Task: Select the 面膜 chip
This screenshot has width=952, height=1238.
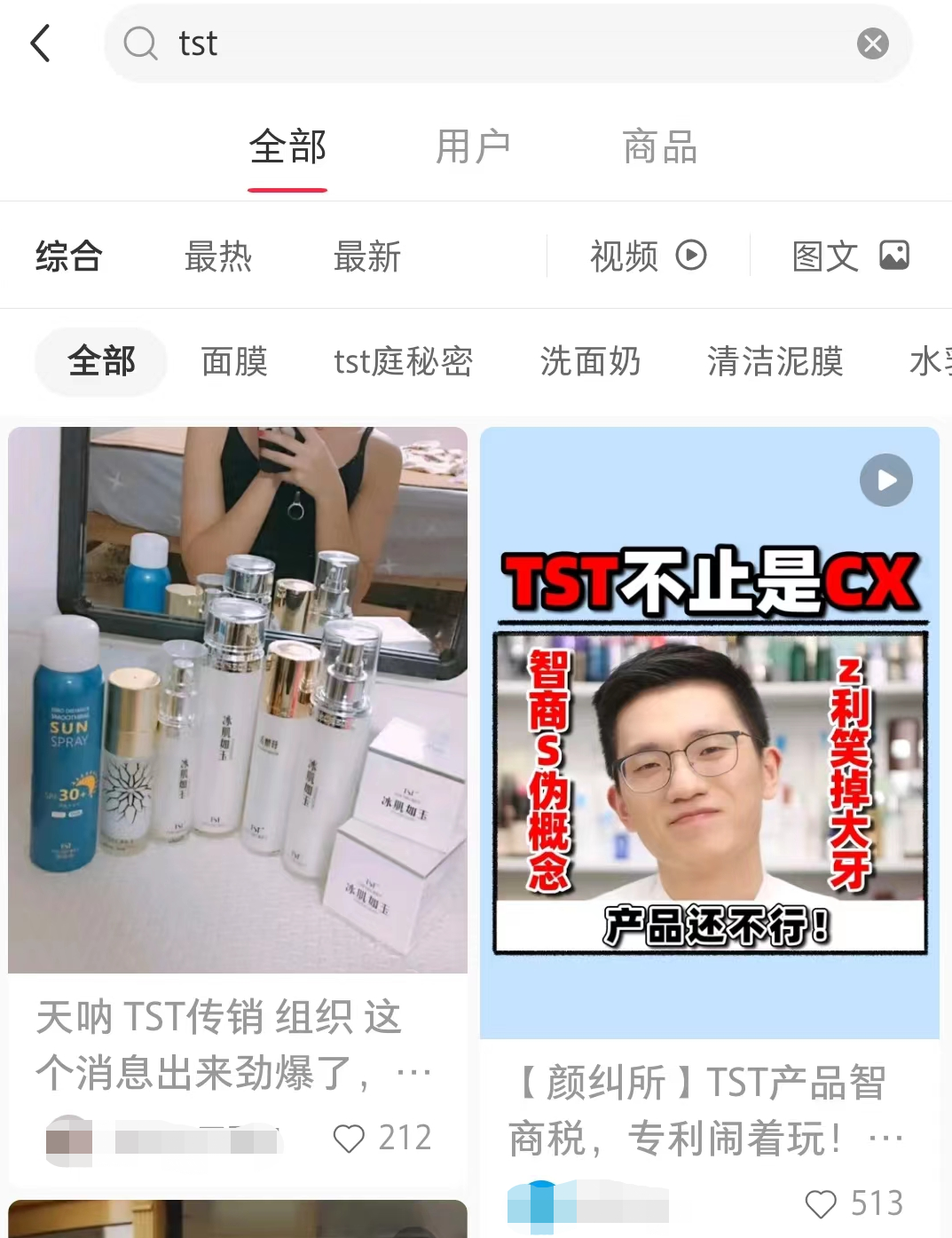Action: coord(234,362)
